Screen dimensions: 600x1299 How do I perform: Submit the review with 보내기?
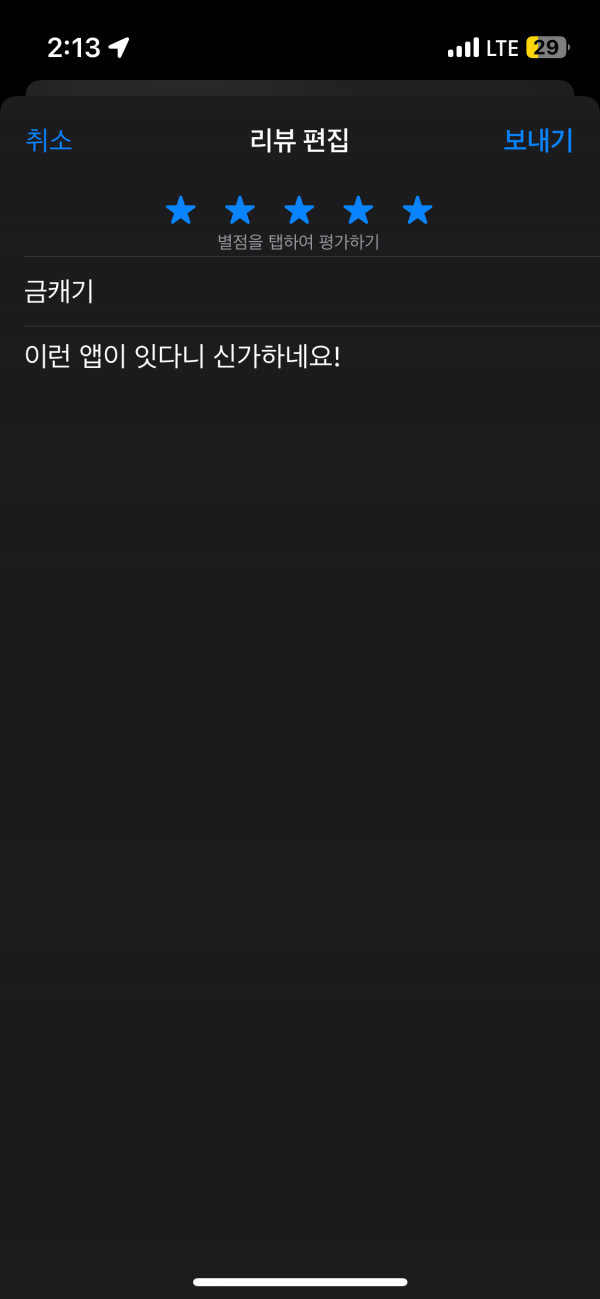click(538, 140)
